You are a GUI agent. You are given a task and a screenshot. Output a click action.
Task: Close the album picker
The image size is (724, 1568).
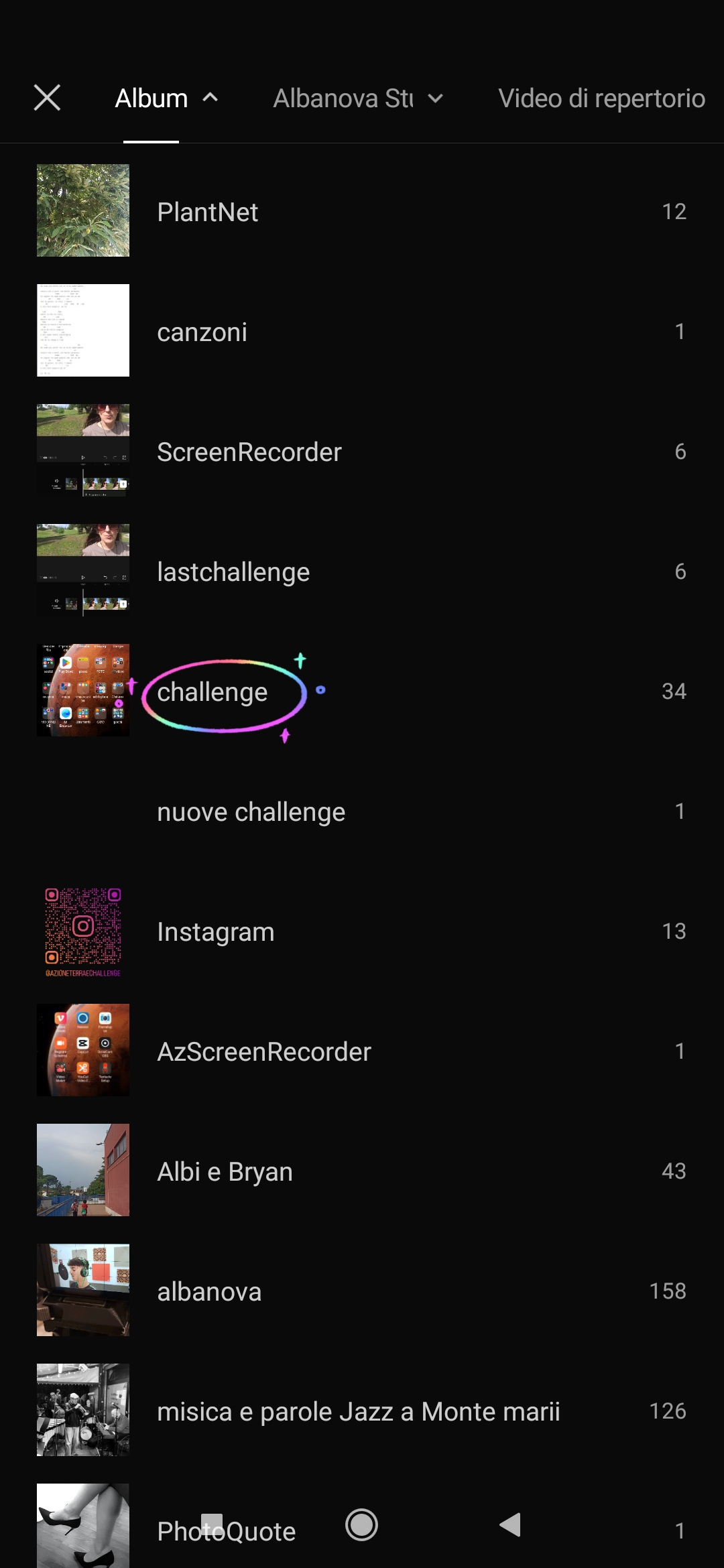47,98
